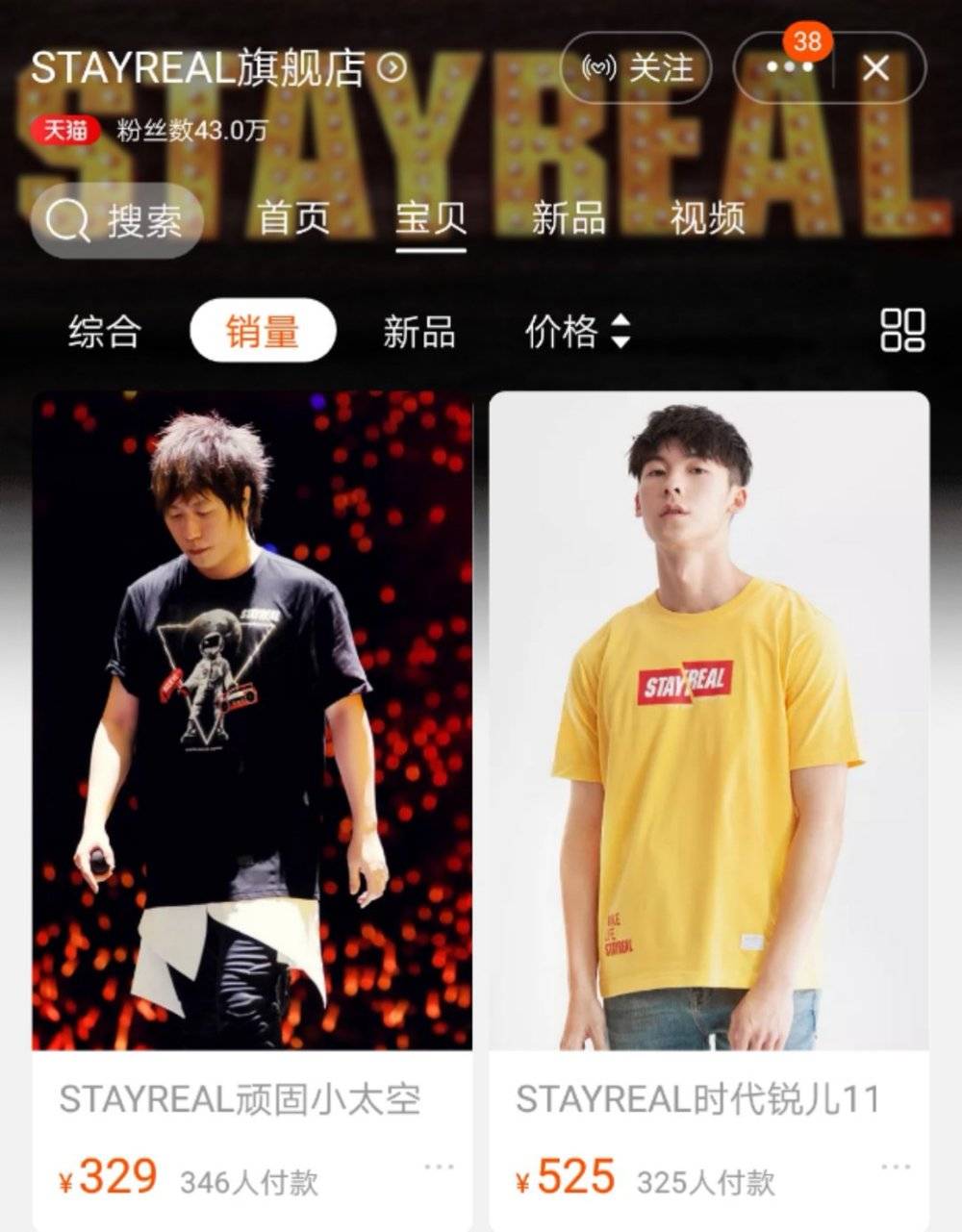Sort products by 价格
This screenshot has width=962, height=1232.
click(577, 332)
